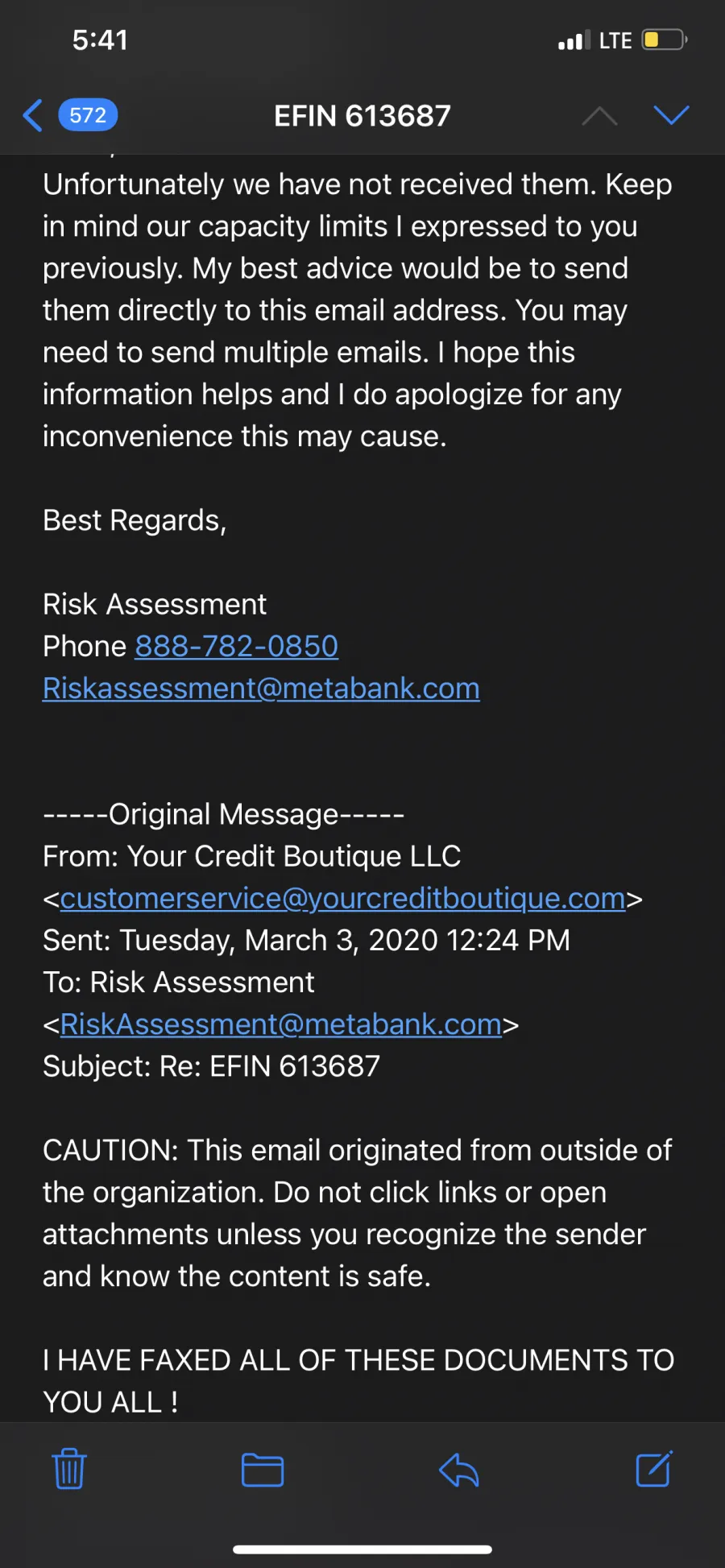This screenshot has width=725, height=1568.
Task: Open the RiskAssessment@metabank.com recipient link
Action: coord(280,1024)
